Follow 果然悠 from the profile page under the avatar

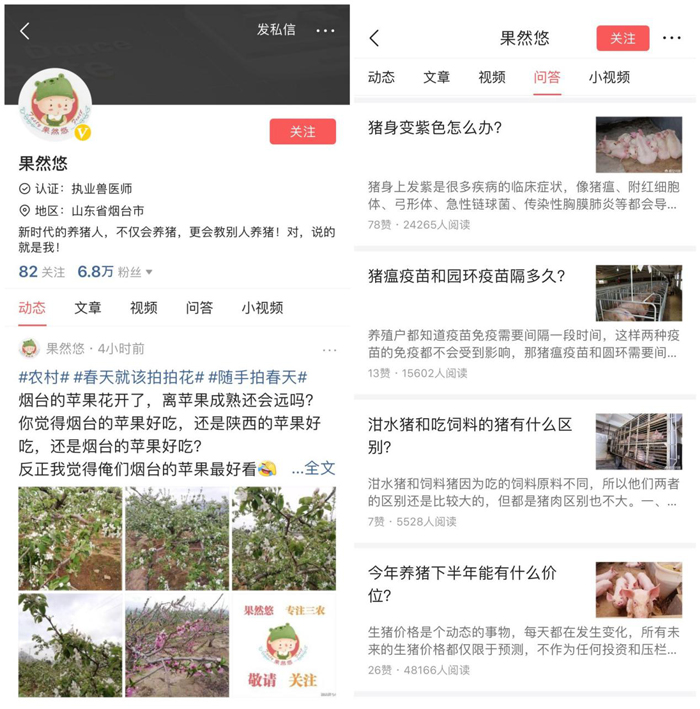302,131
